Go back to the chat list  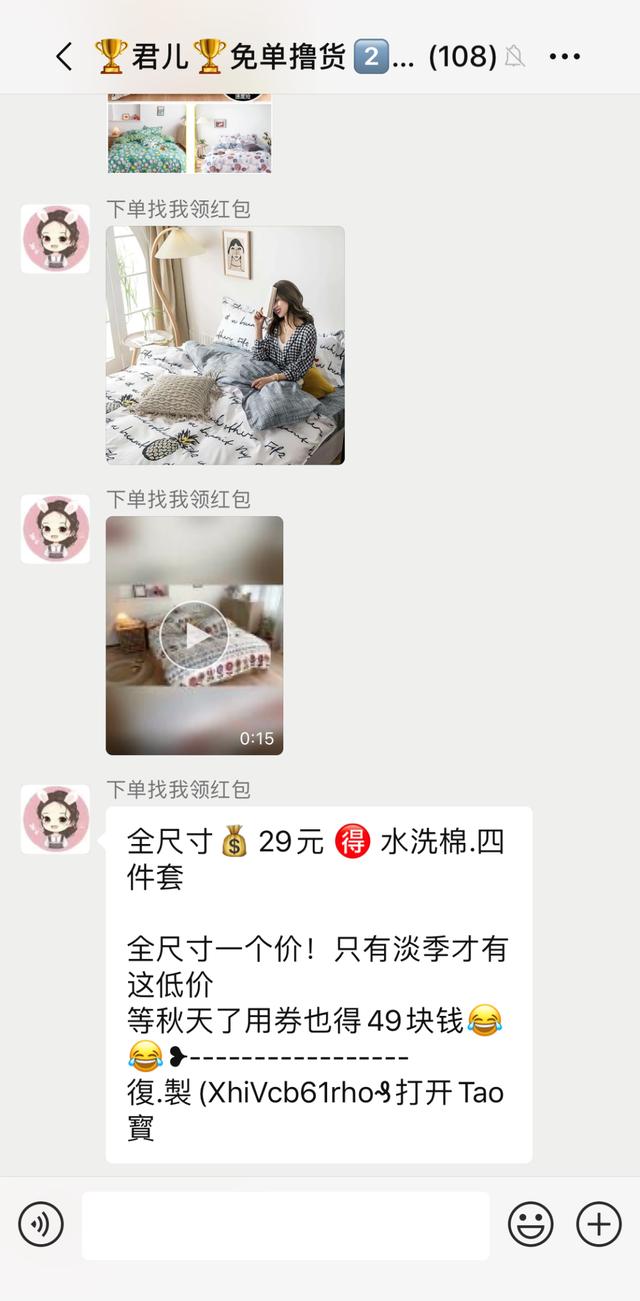[x=64, y=56]
